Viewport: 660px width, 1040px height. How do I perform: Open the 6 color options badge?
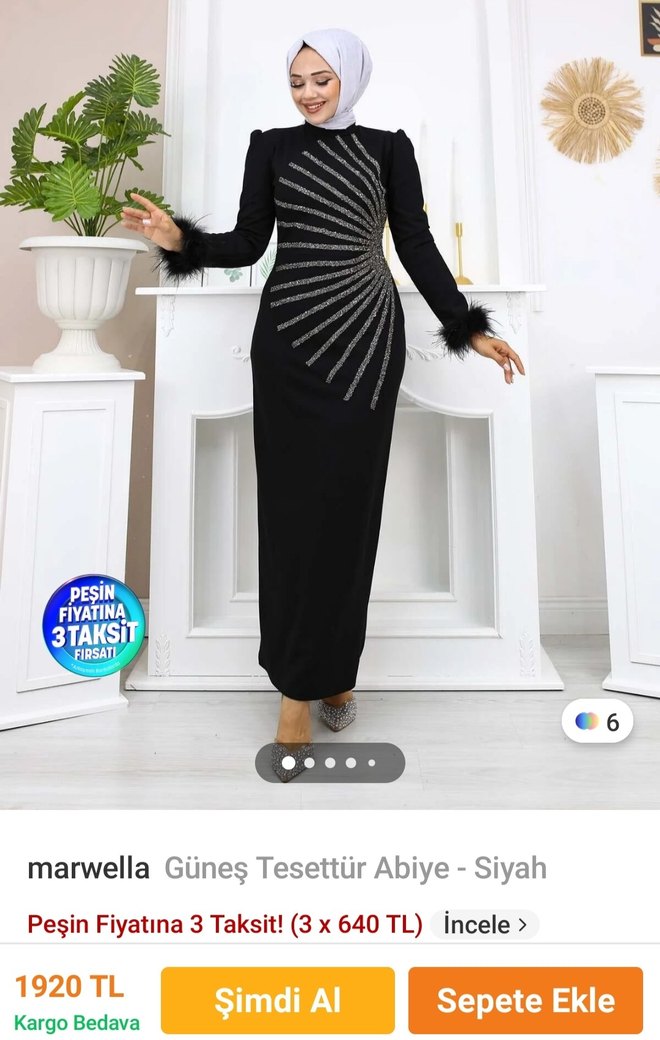[x=597, y=722]
